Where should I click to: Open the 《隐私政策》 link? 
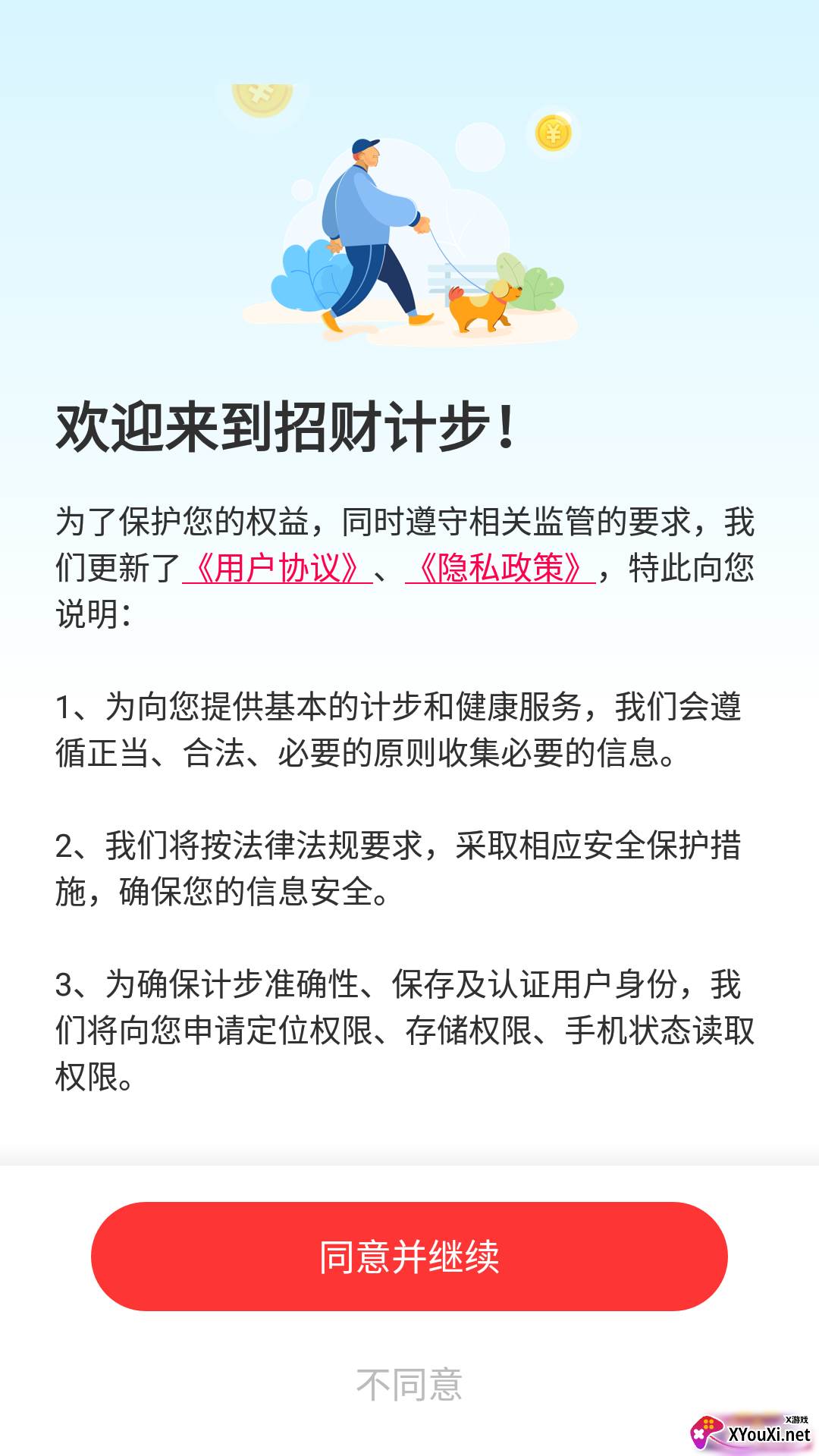point(500,567)
